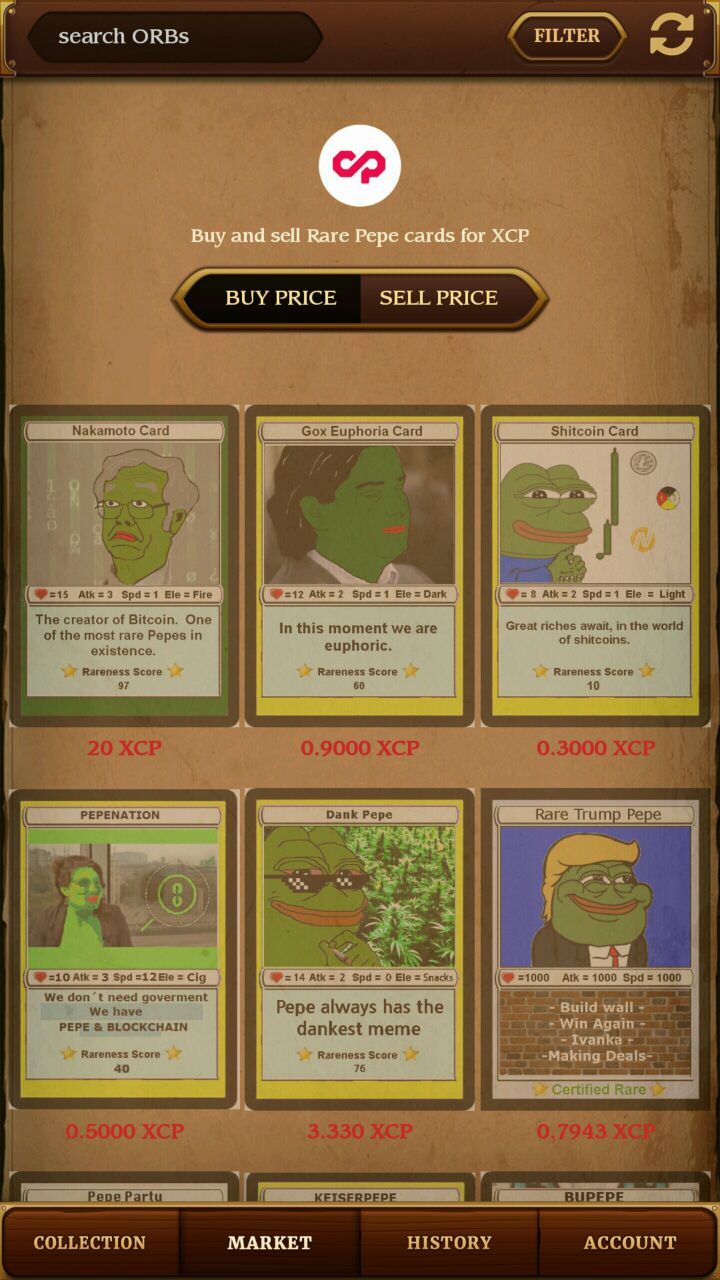Open the Nakamoto Card listing
The image size is (720, 1280).
click(x=124, y=566)
